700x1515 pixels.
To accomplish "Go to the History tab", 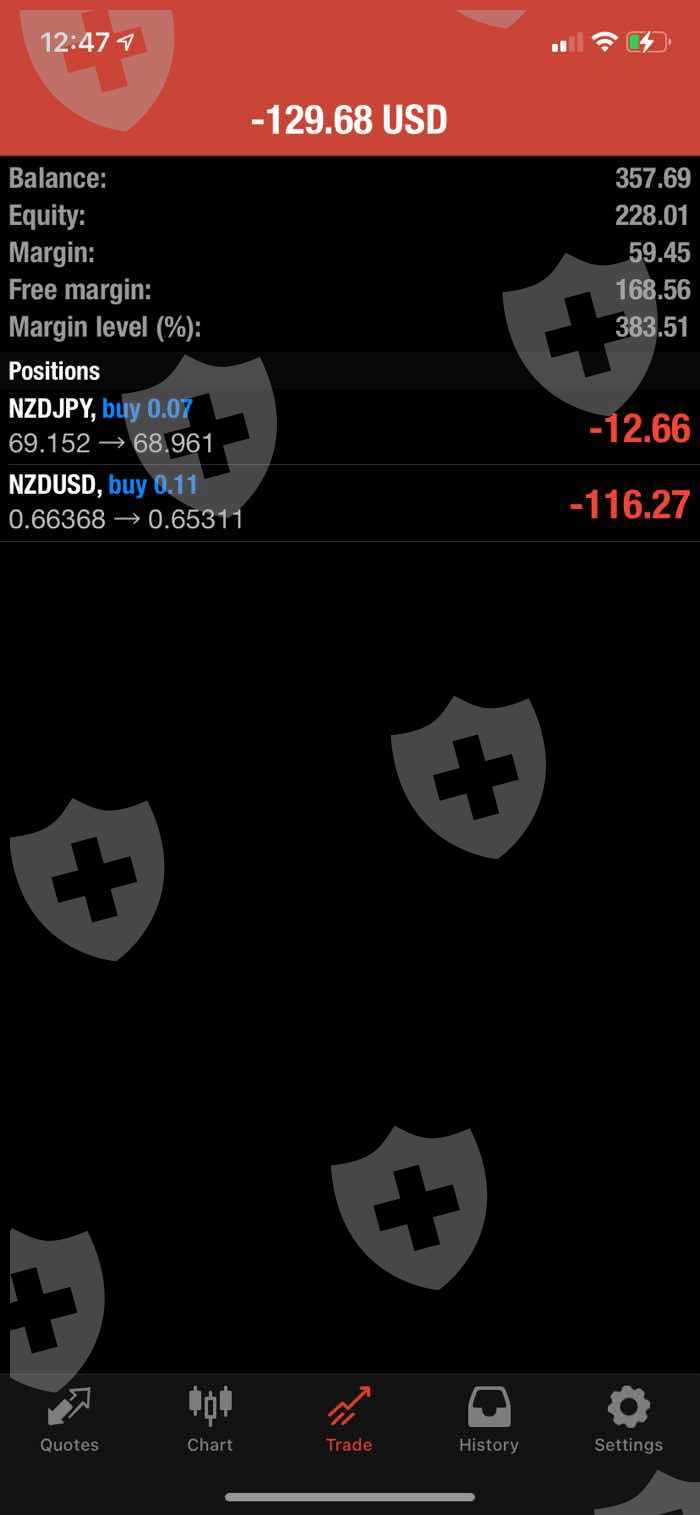I will pyautogui.click(x=489, y=1420).
